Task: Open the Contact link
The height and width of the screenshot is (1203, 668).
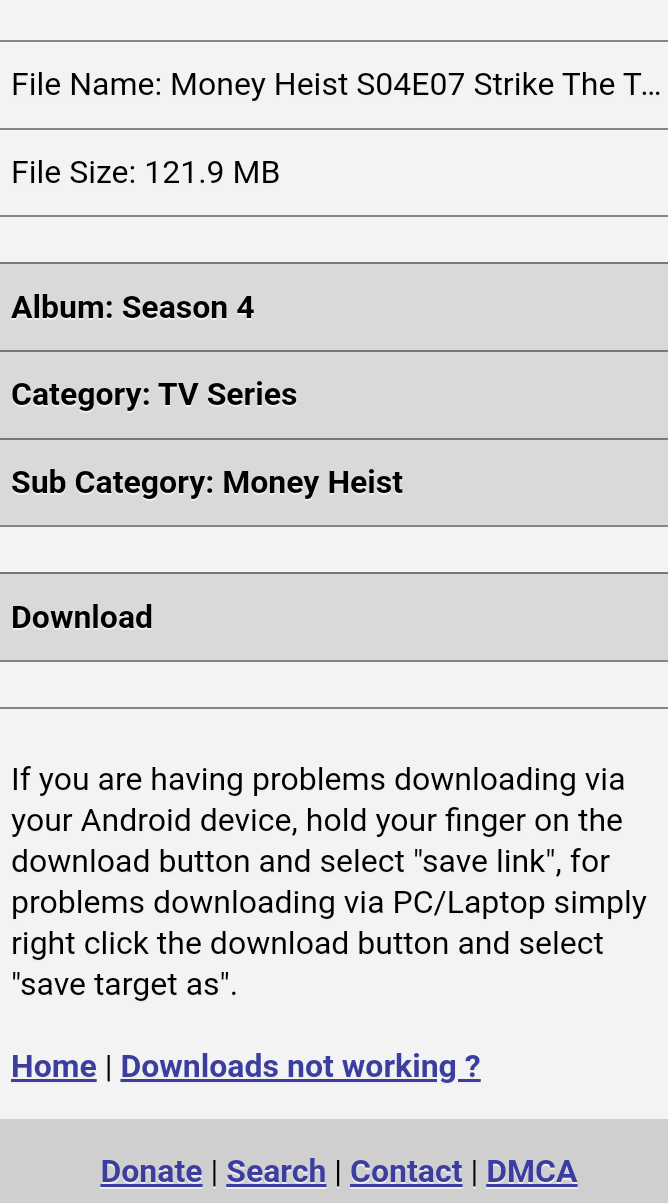Action: (x=406, y=1171)
